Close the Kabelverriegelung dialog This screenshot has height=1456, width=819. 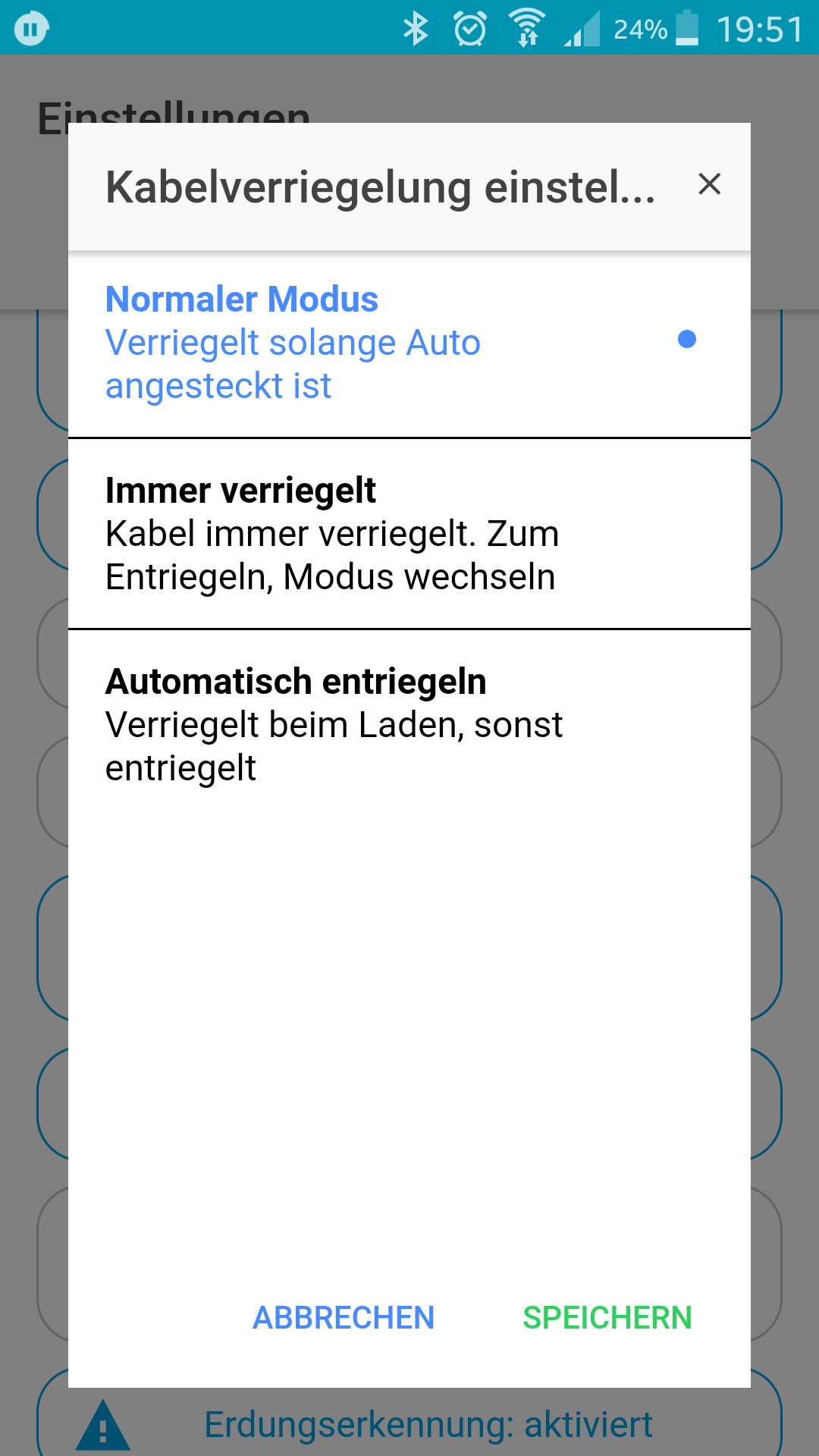pyautogui.click(x=709, y=184)
